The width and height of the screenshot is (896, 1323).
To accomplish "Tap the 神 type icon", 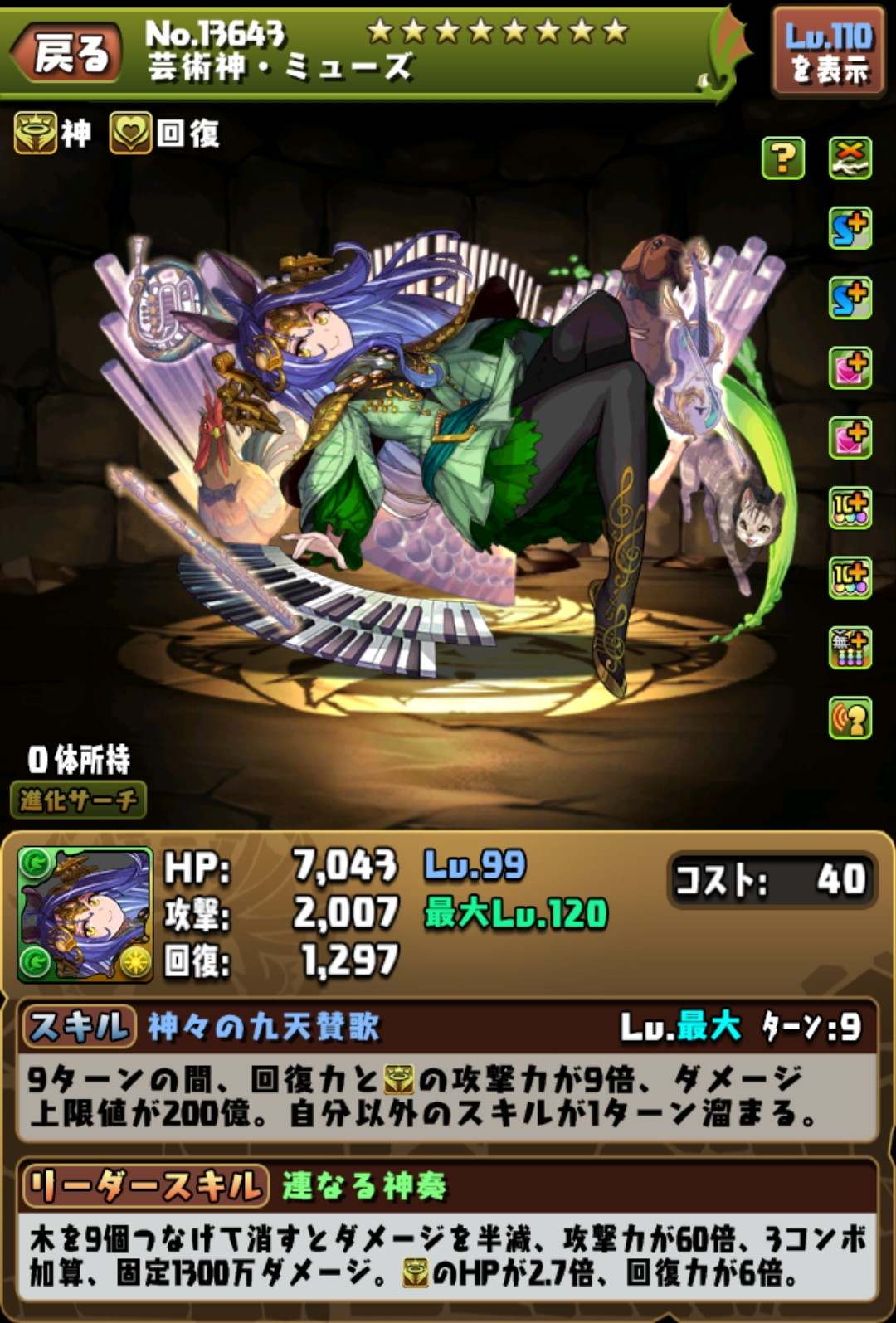I will point(36,133).
